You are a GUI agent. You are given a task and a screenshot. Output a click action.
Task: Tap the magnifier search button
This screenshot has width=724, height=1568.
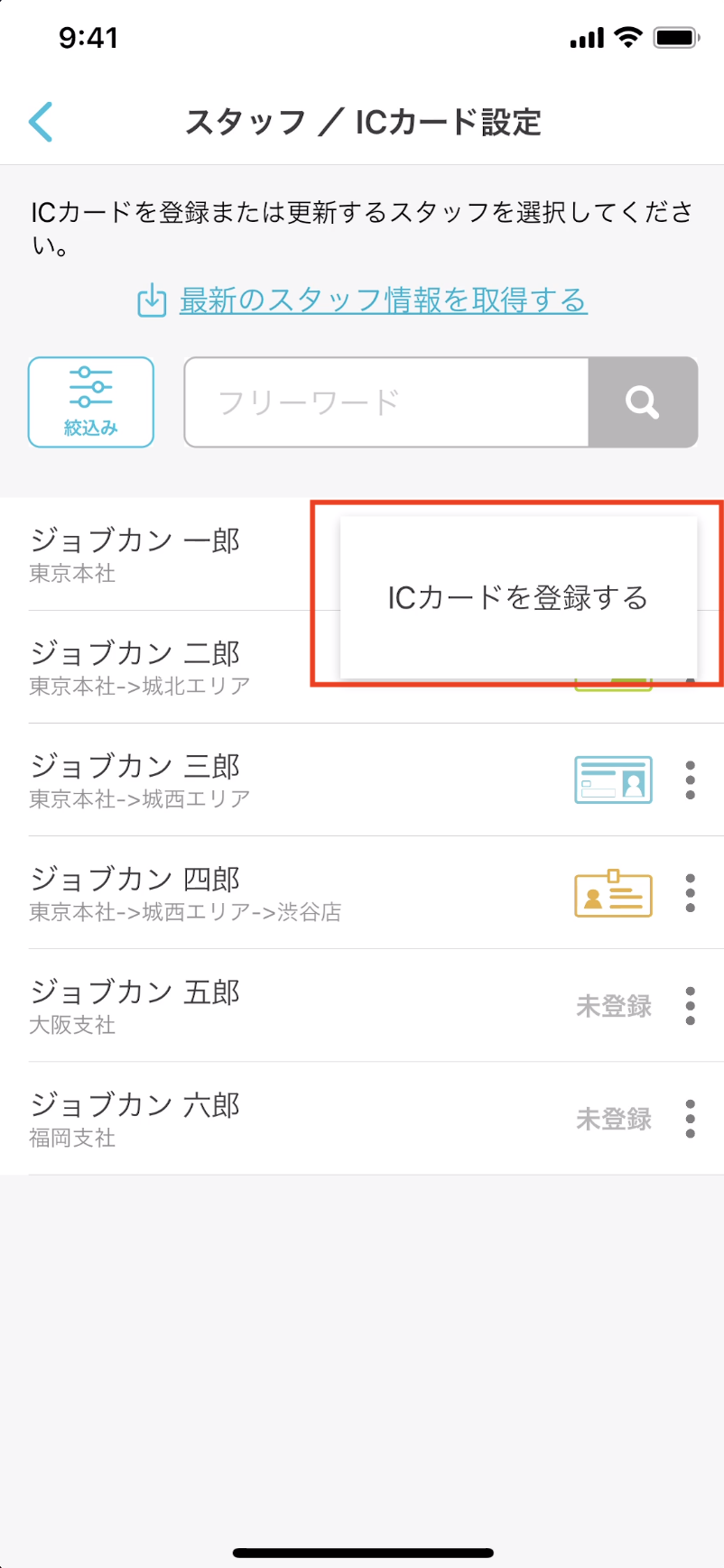click(x=643, y=402)
